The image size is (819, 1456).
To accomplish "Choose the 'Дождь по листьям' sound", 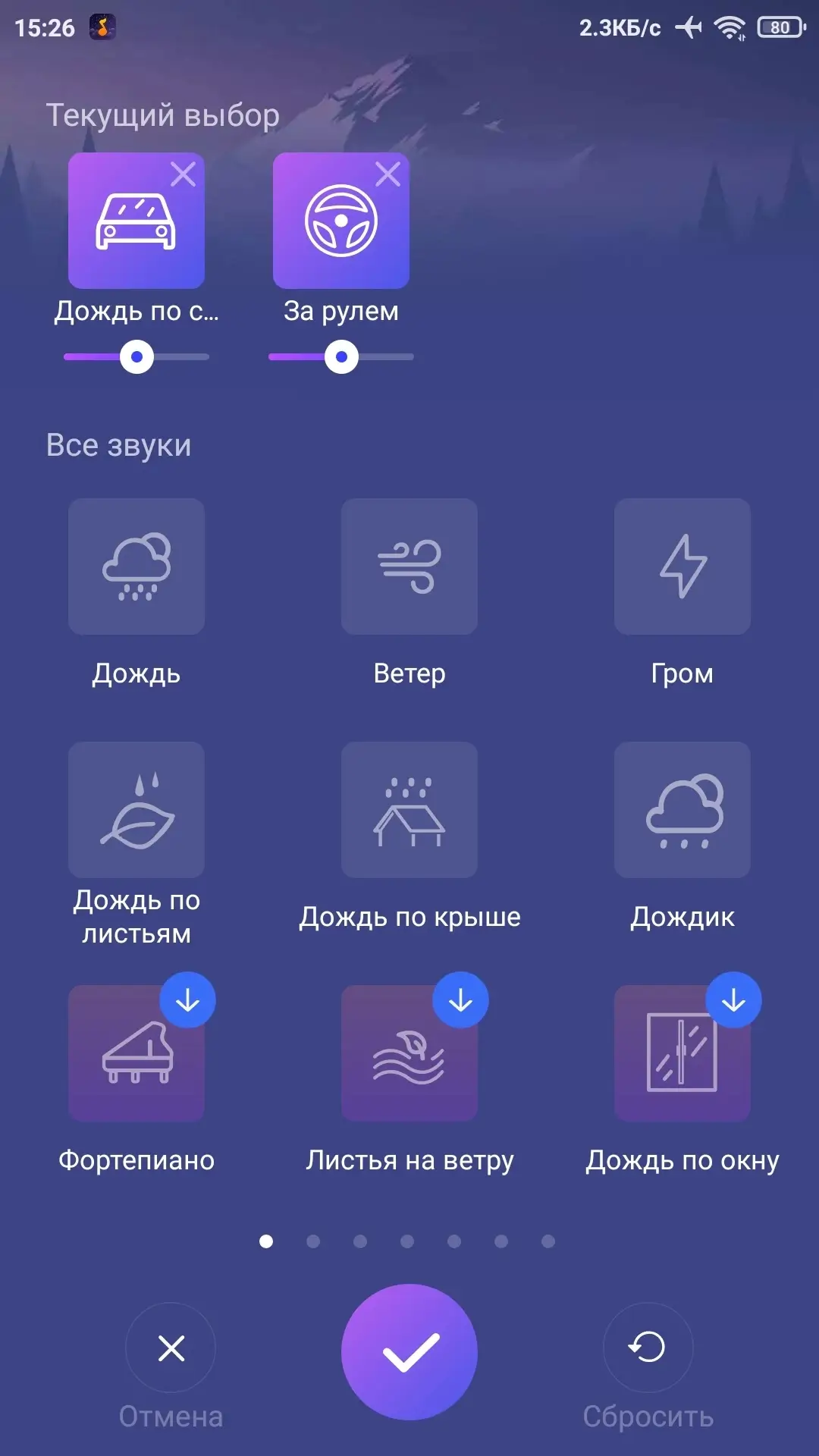I will click(x=136, y=810).
